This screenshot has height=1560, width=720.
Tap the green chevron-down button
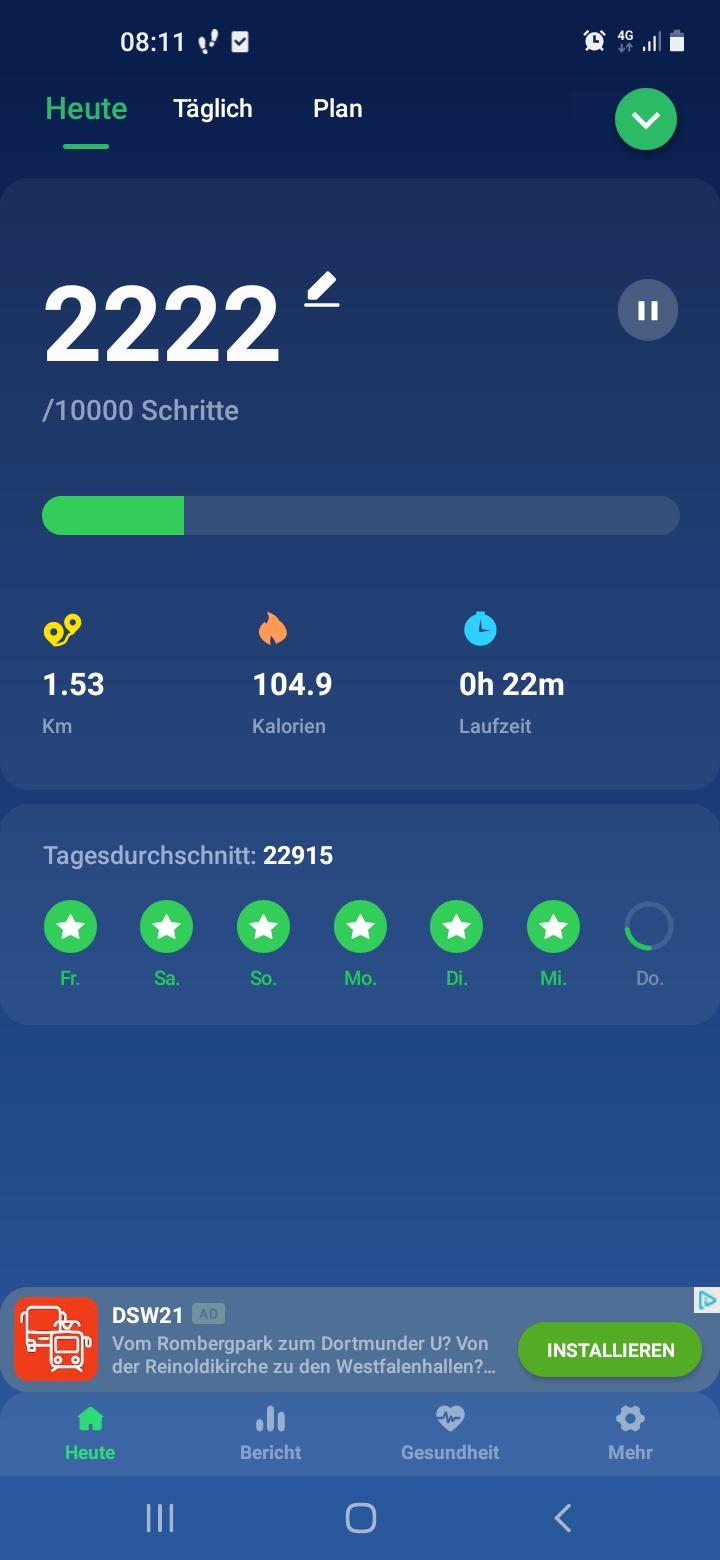click(646, 120)
